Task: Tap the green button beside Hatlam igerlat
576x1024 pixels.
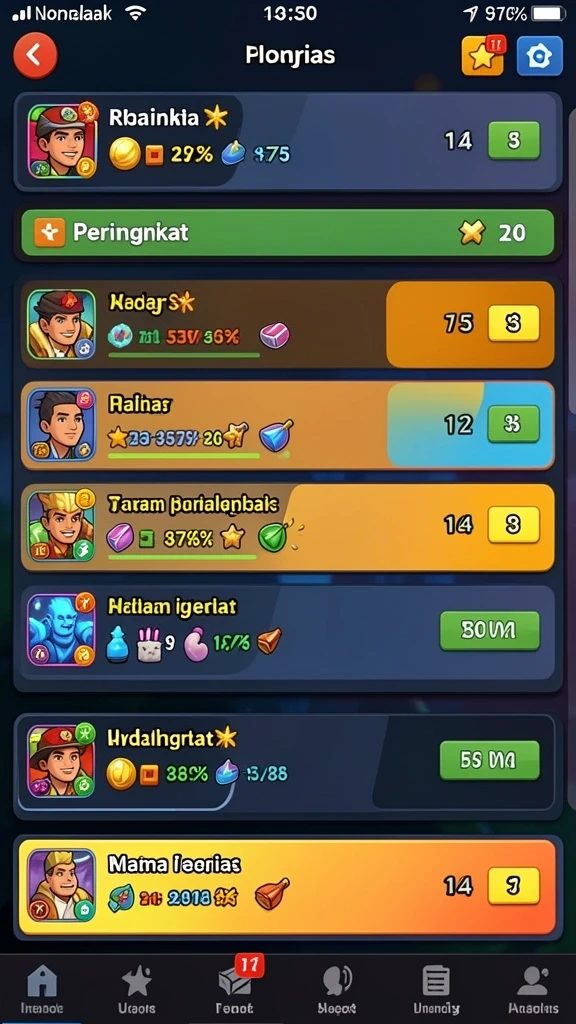Action: pos(490,630)
